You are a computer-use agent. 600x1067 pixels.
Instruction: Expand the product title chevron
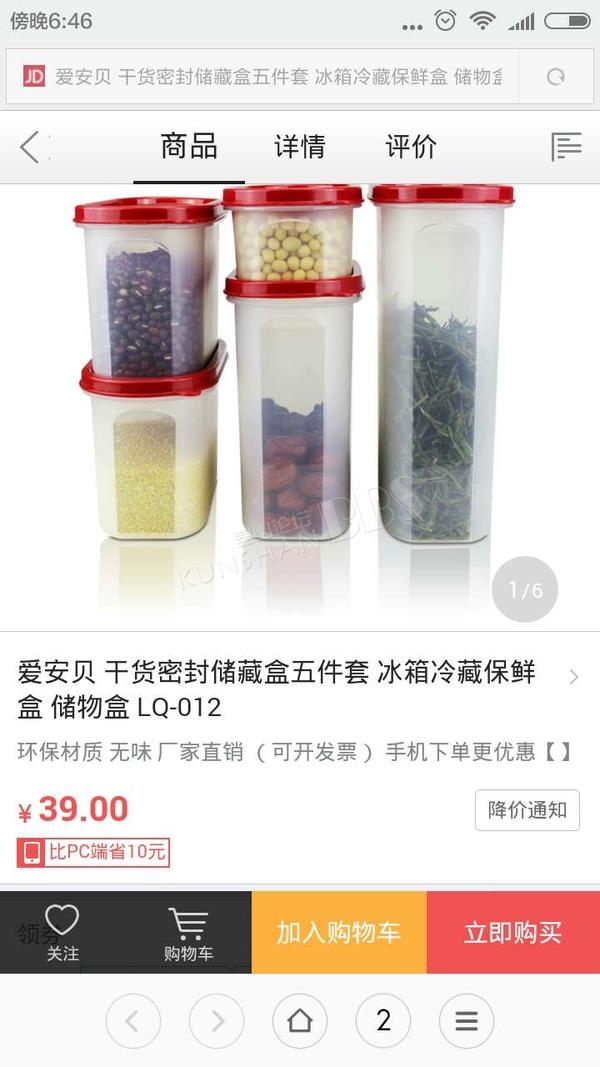coord(573,676)
